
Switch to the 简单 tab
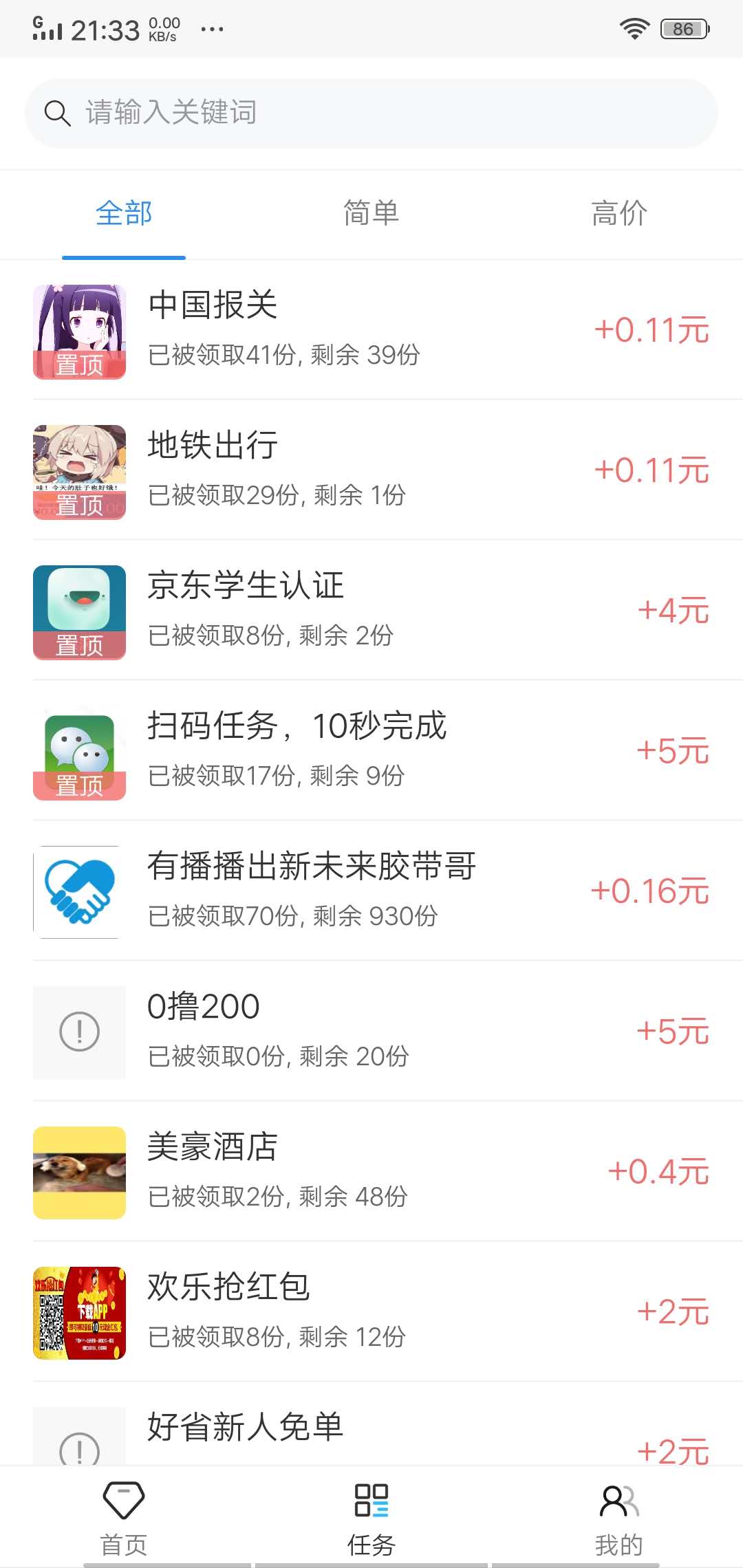coord(371,213)
